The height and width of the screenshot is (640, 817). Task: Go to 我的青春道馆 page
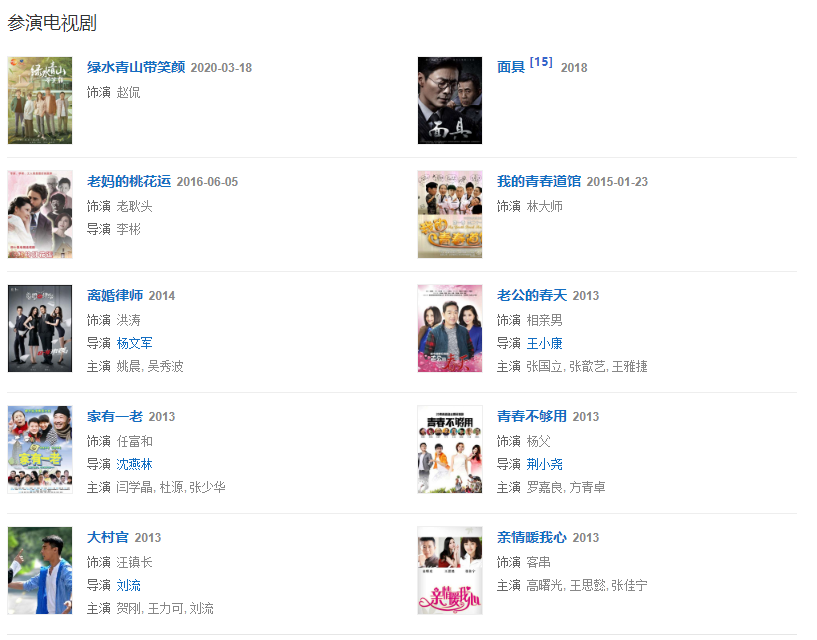coord(539,181)
